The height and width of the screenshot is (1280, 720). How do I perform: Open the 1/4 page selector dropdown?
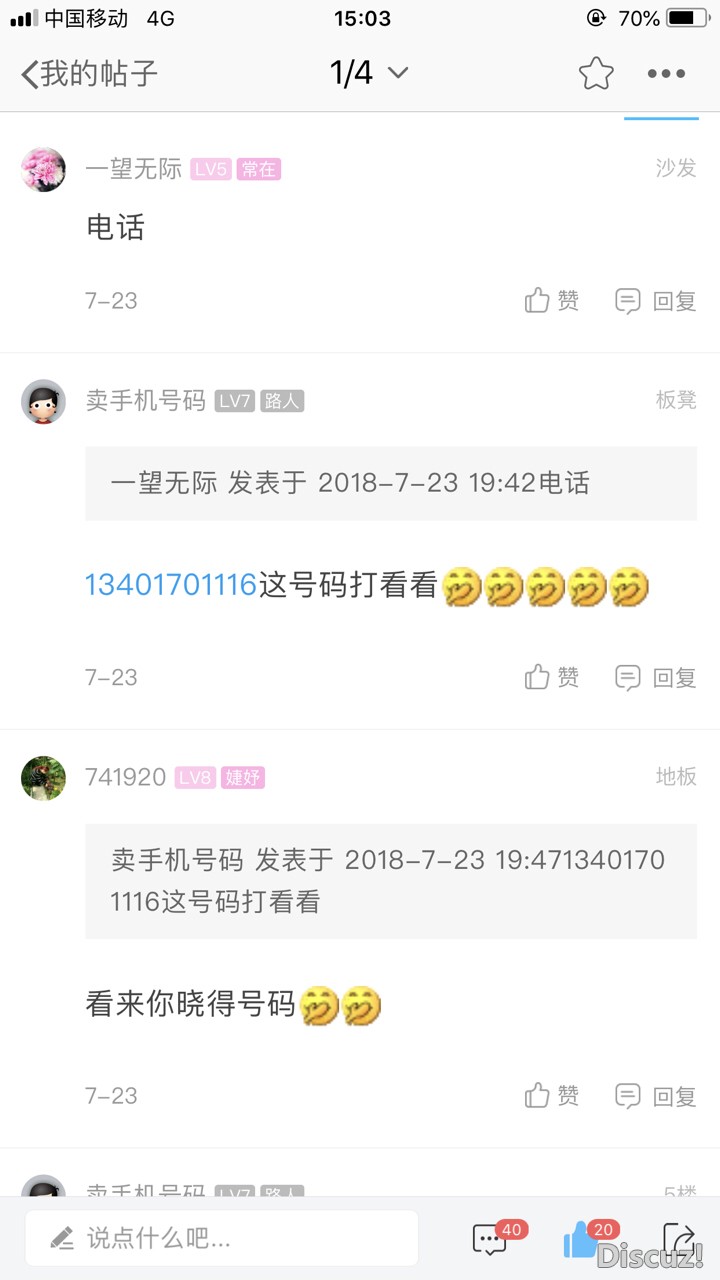(368, 73)
